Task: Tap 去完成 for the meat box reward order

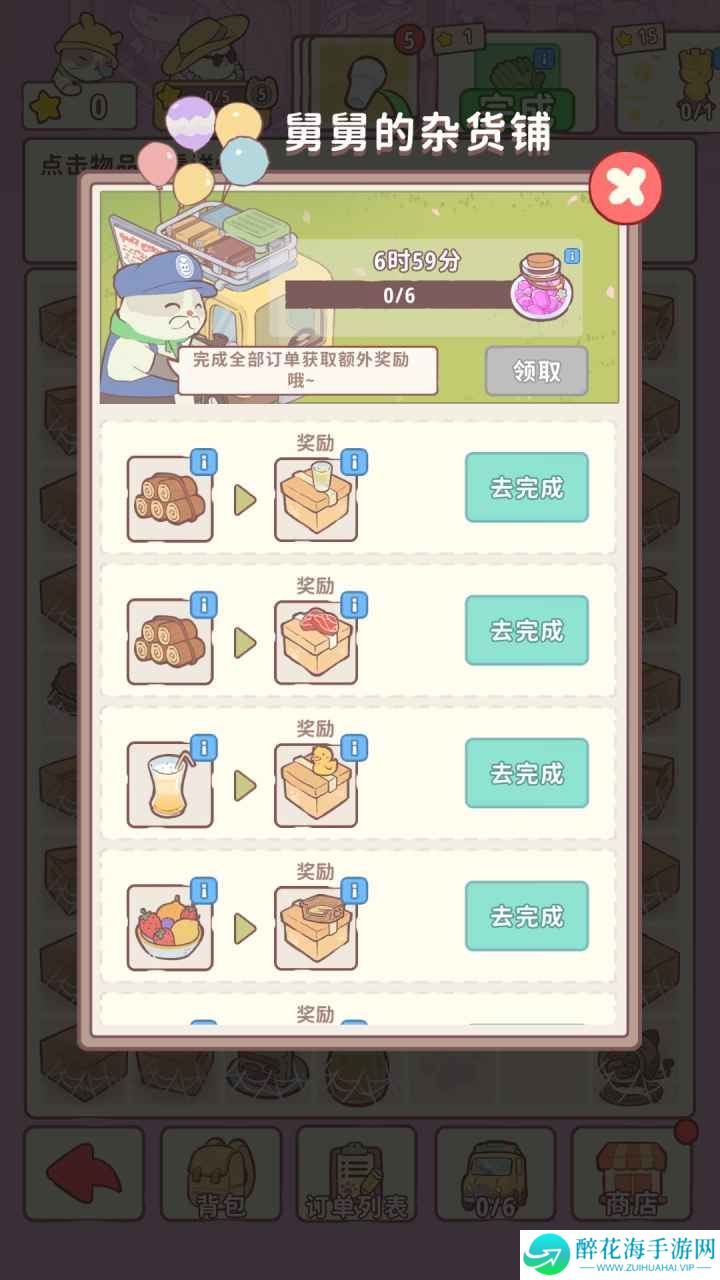Action: [527, 630]
